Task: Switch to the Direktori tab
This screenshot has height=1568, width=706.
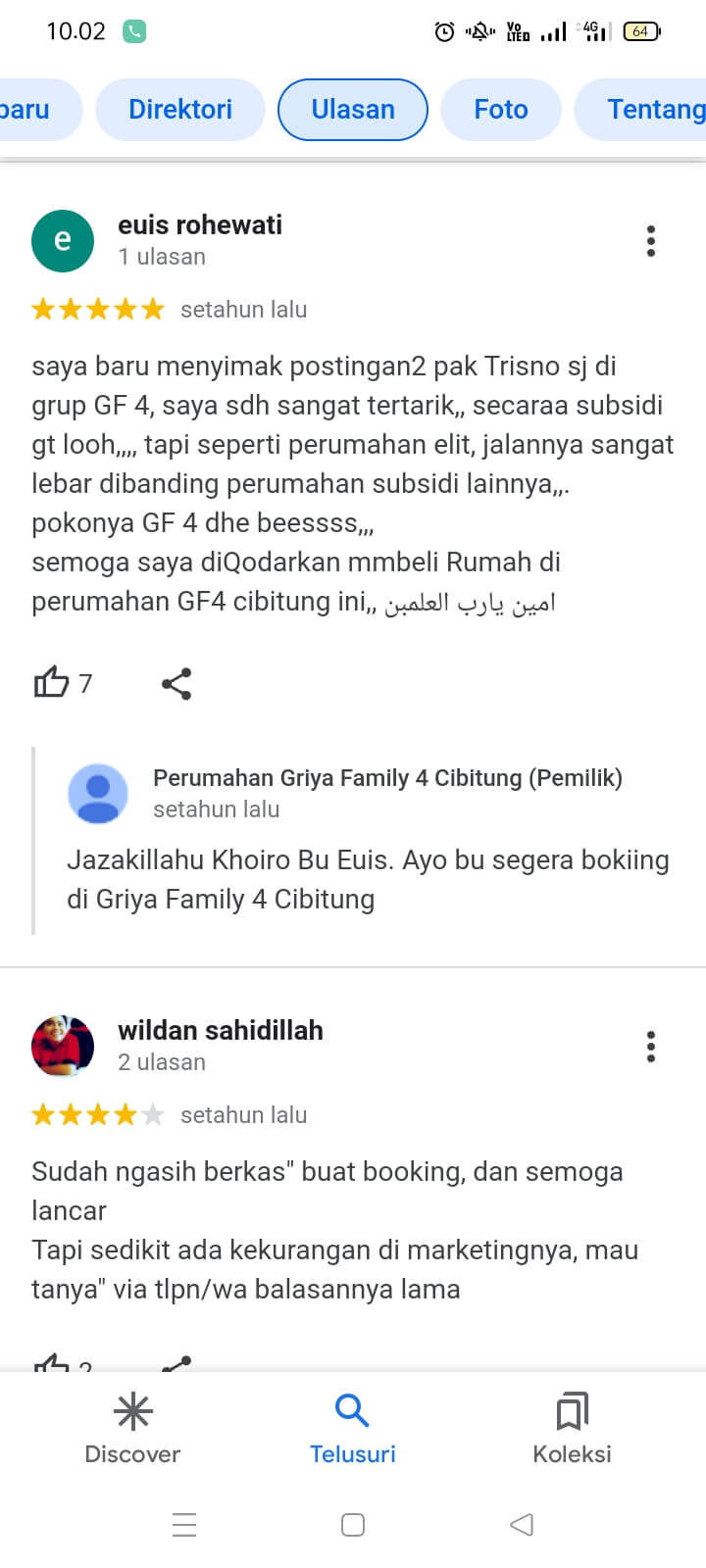Action: [x=180, y=109]
